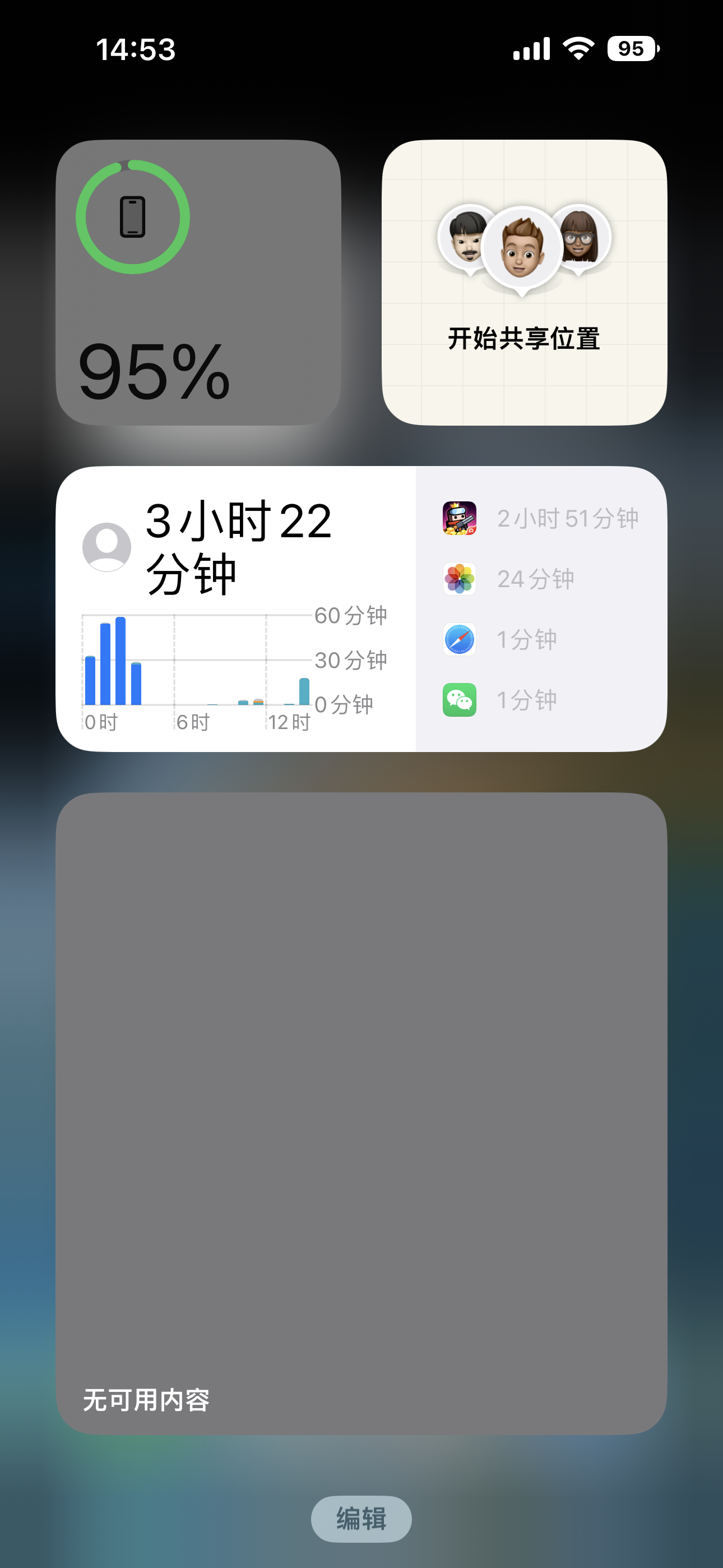Open the Screen Time usage widget
This screenshot has height=1568, width=723.
tap(361, 608)
